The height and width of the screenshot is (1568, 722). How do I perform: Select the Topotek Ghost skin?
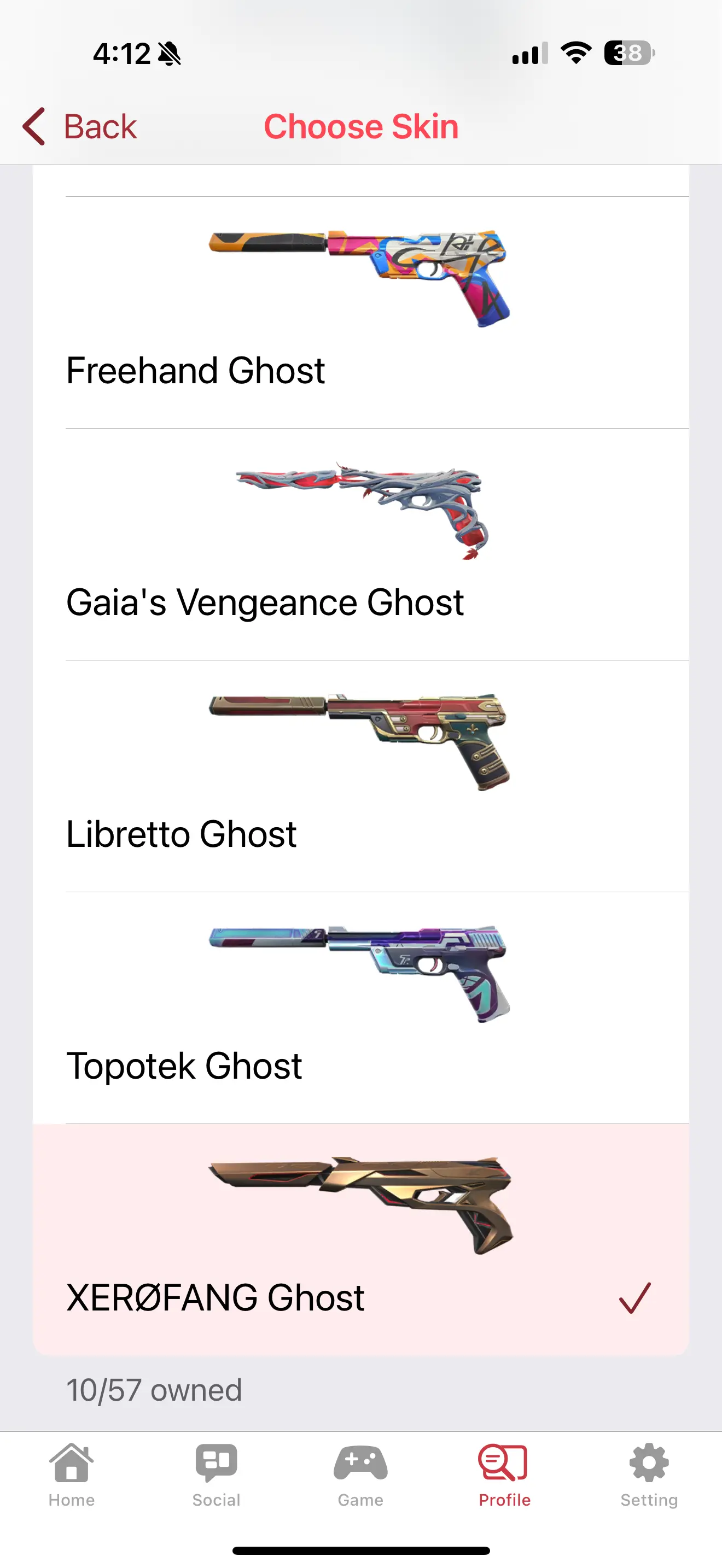(x=360, y=1008)
